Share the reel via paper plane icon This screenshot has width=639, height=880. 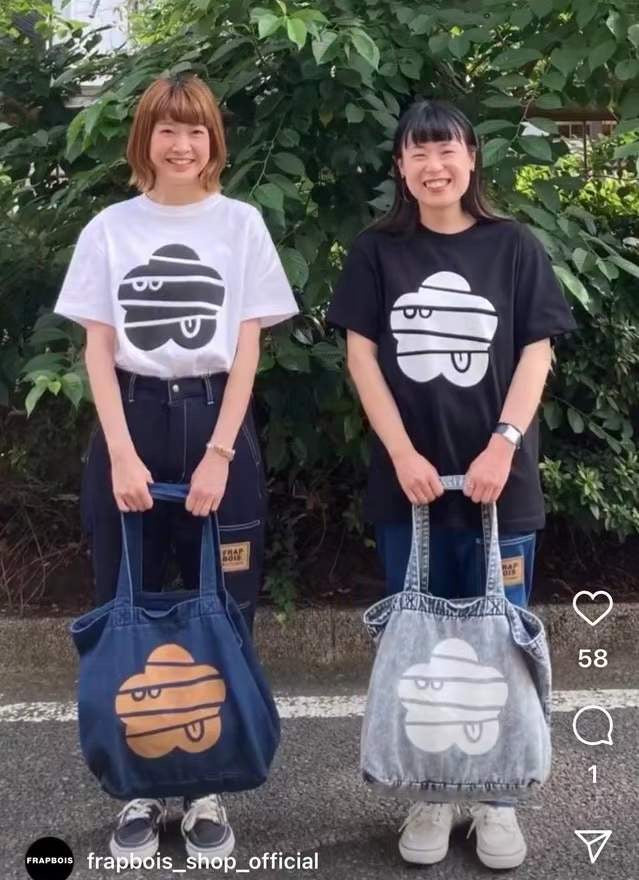(592, 845)
